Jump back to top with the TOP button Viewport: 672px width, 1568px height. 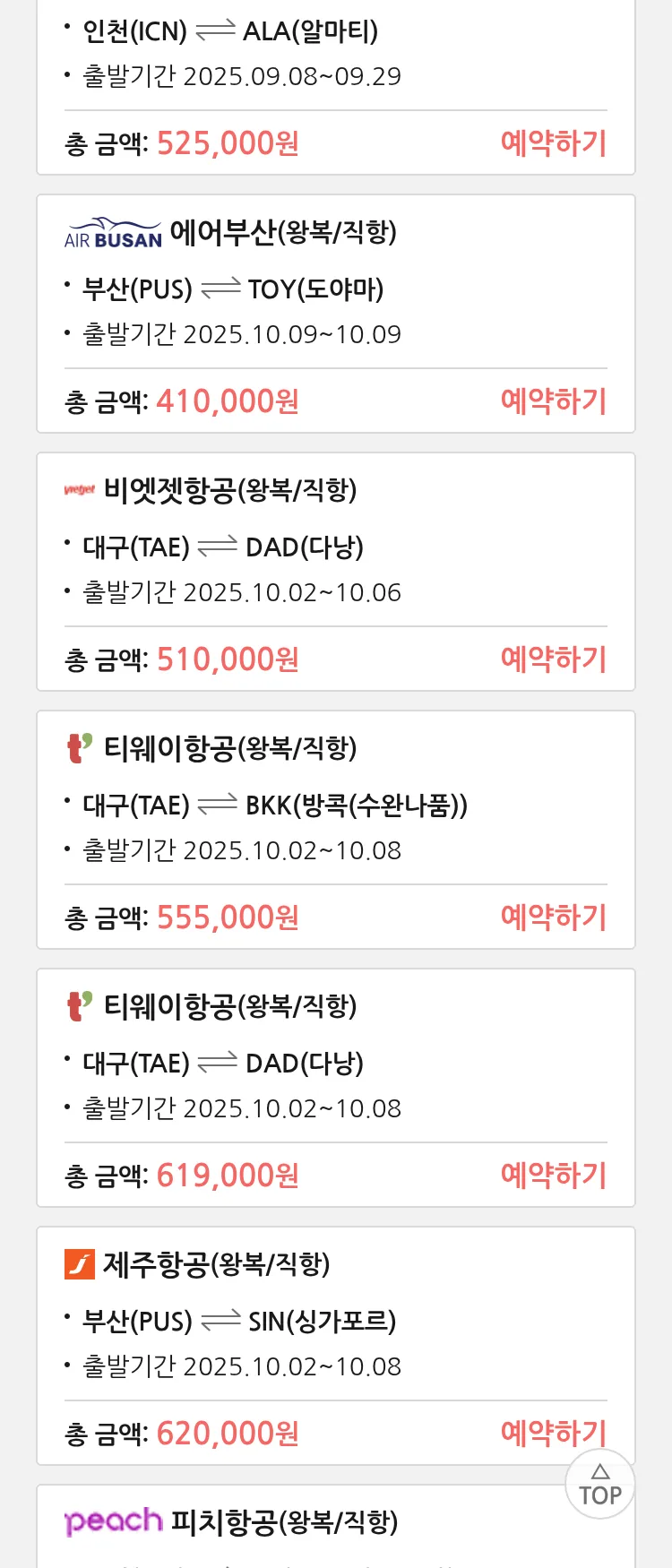[600, 1486]
